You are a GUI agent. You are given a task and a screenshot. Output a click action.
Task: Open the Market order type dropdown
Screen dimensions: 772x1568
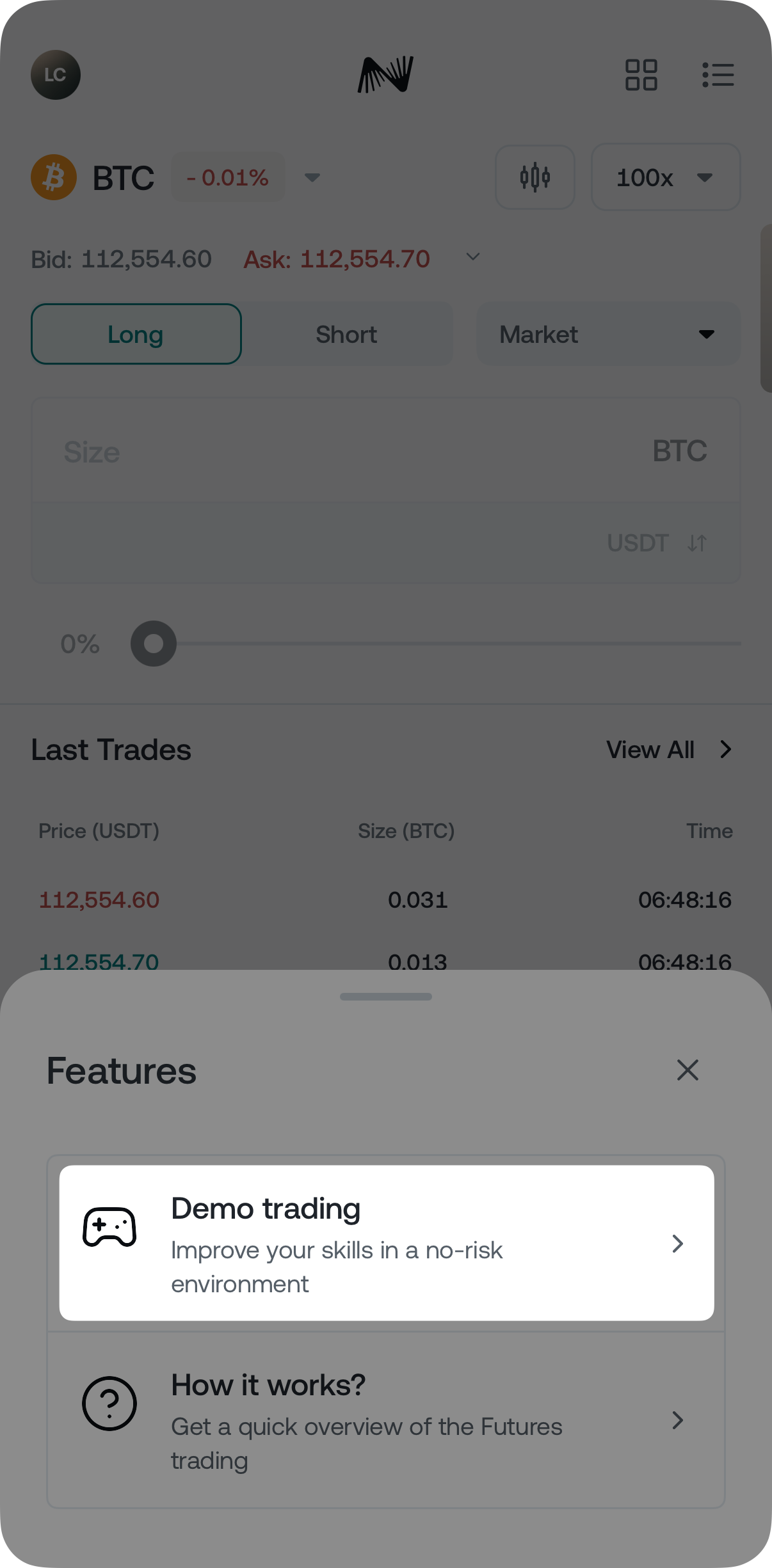pyautogui.click(x=607, y=334)
